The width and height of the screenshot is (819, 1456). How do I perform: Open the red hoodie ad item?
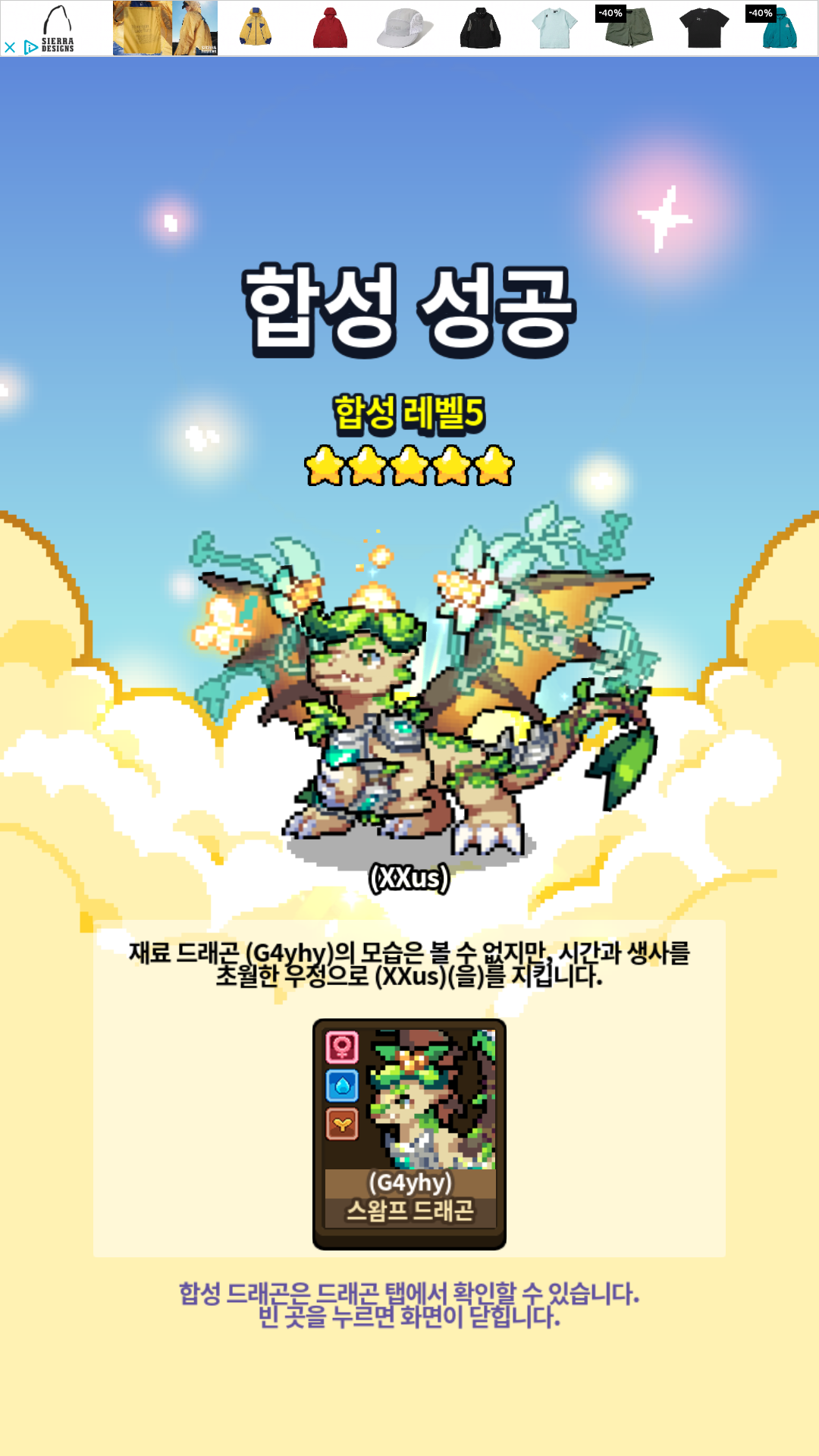pos(330,28)
